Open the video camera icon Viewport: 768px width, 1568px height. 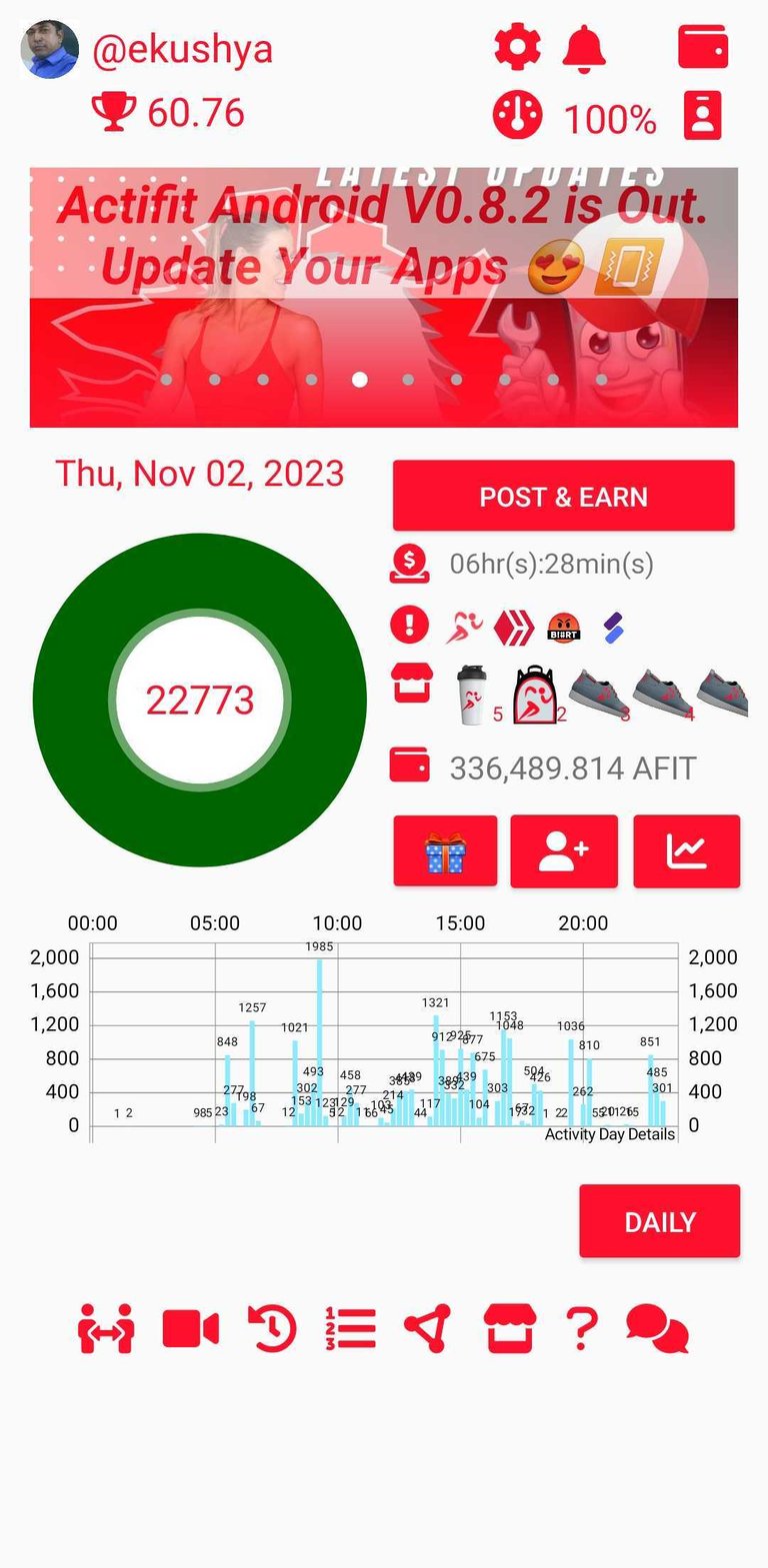pos(190,1330)
